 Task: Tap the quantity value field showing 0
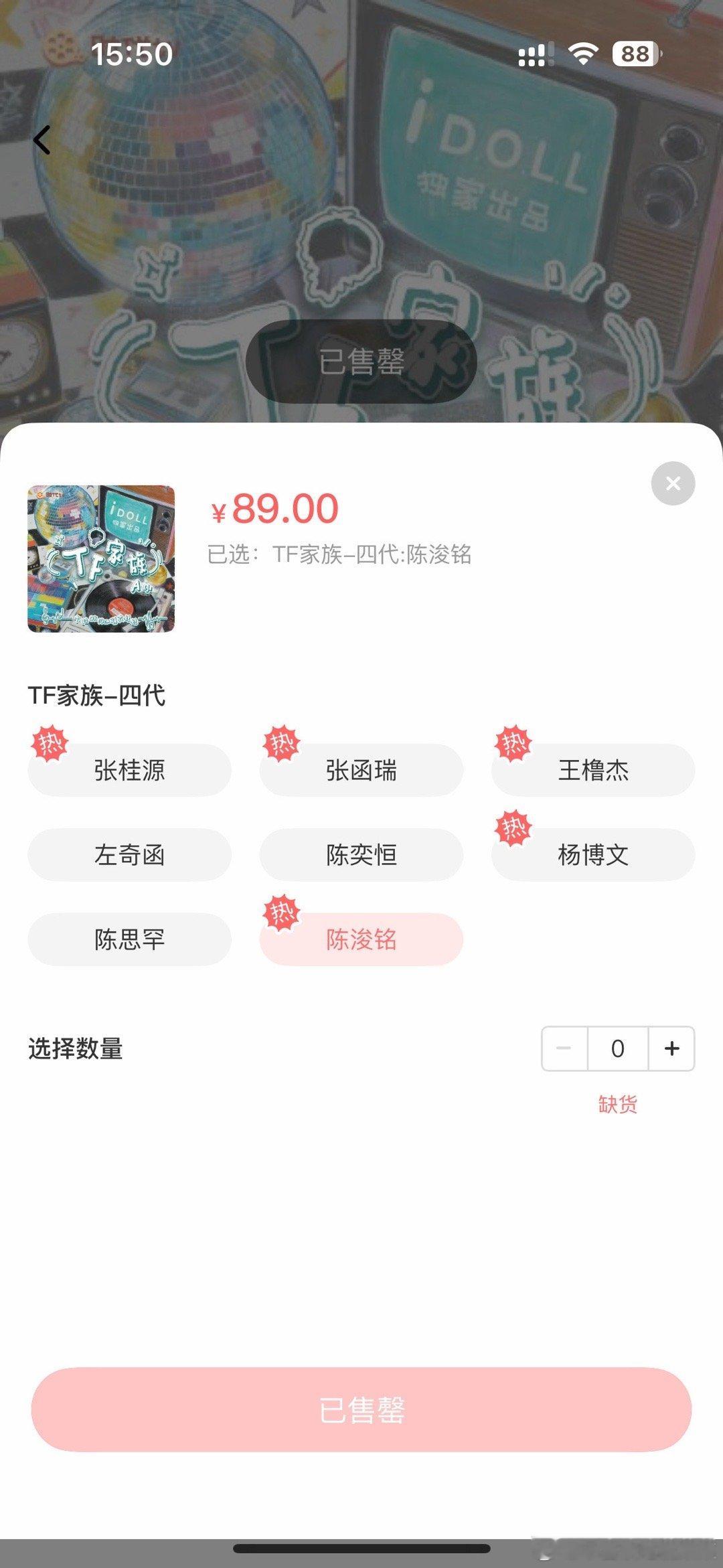617,1049
